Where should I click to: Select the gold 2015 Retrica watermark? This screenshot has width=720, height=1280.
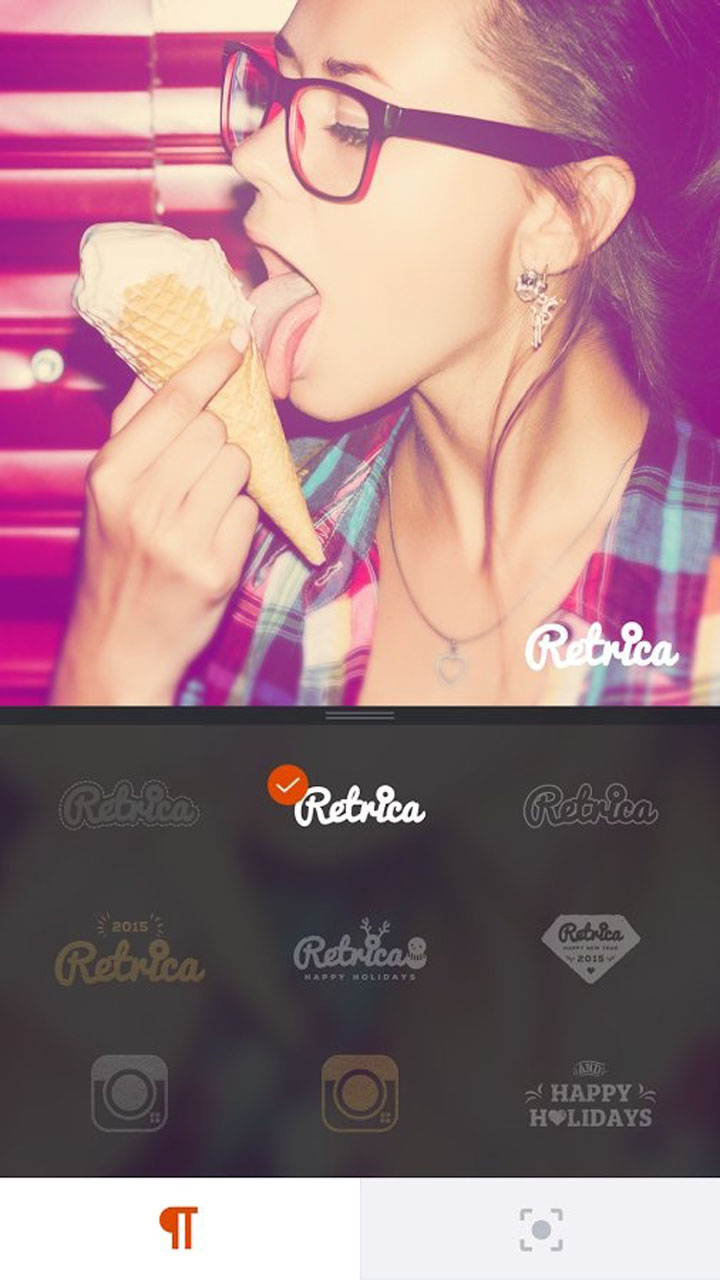pos(129,950)
